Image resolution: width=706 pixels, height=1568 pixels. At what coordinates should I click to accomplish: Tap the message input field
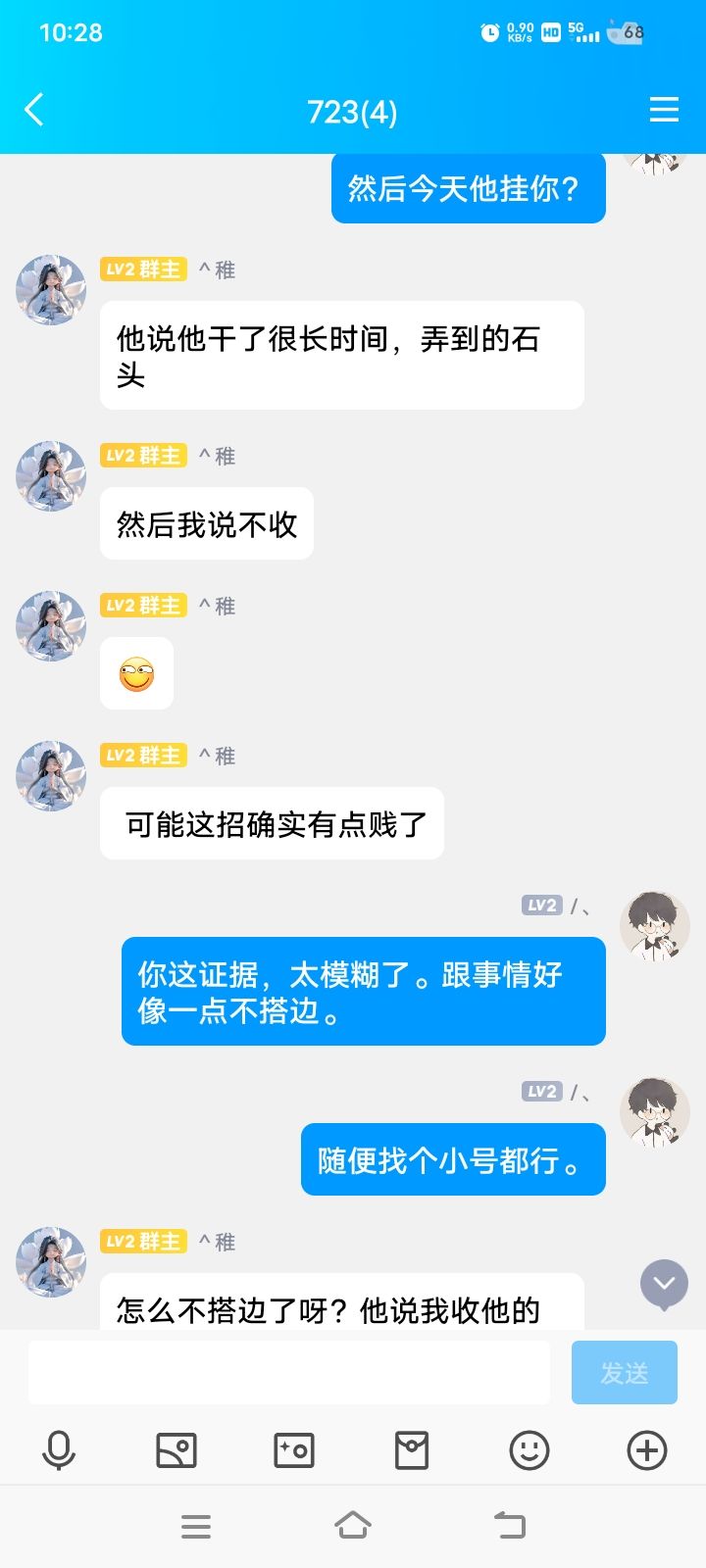pyautogui.click(x=288, y=1372)
